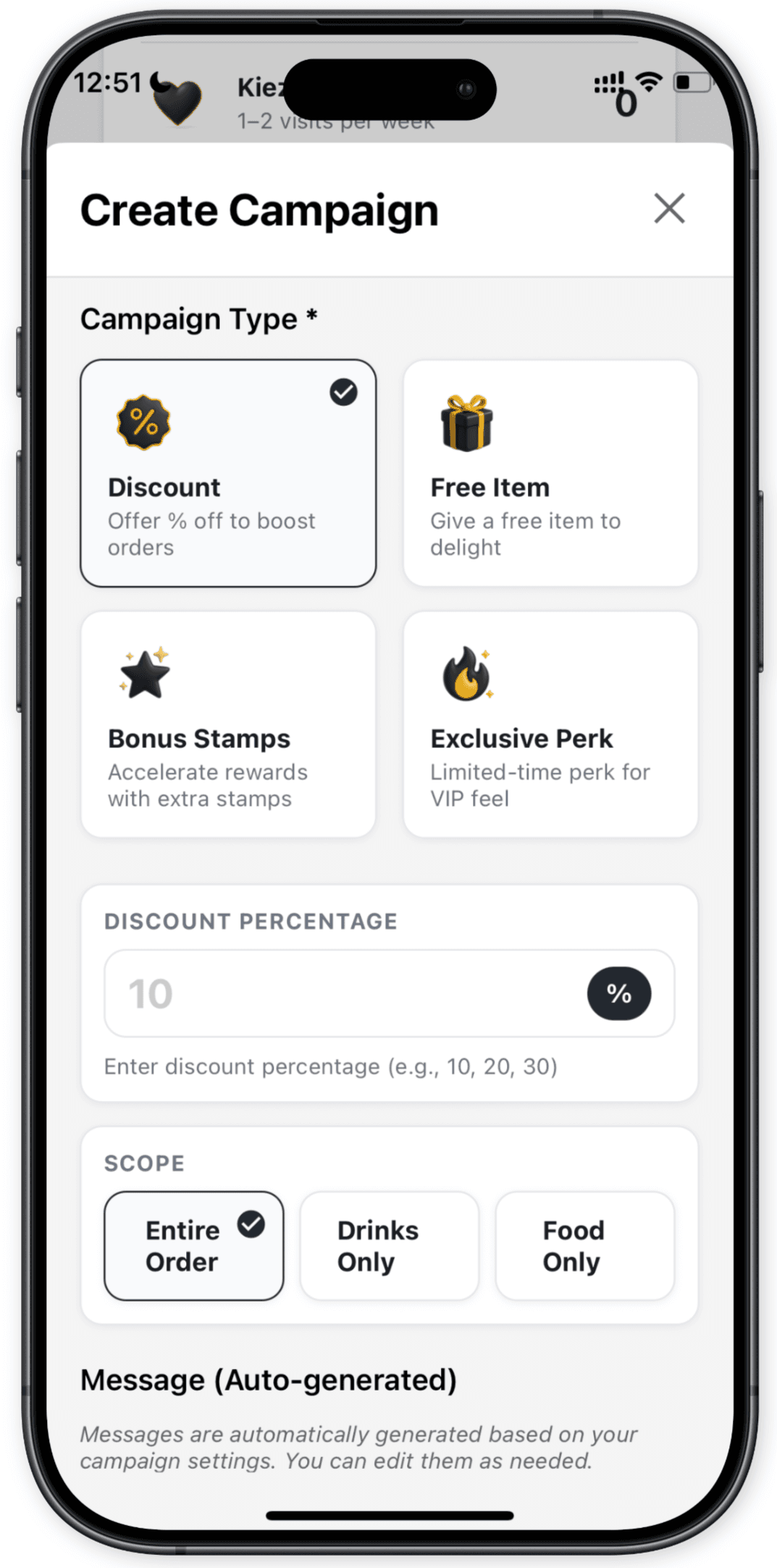Select the Discount campaign type
Image resolution: width=777 pixels, height=1568 pixels.
228,473
